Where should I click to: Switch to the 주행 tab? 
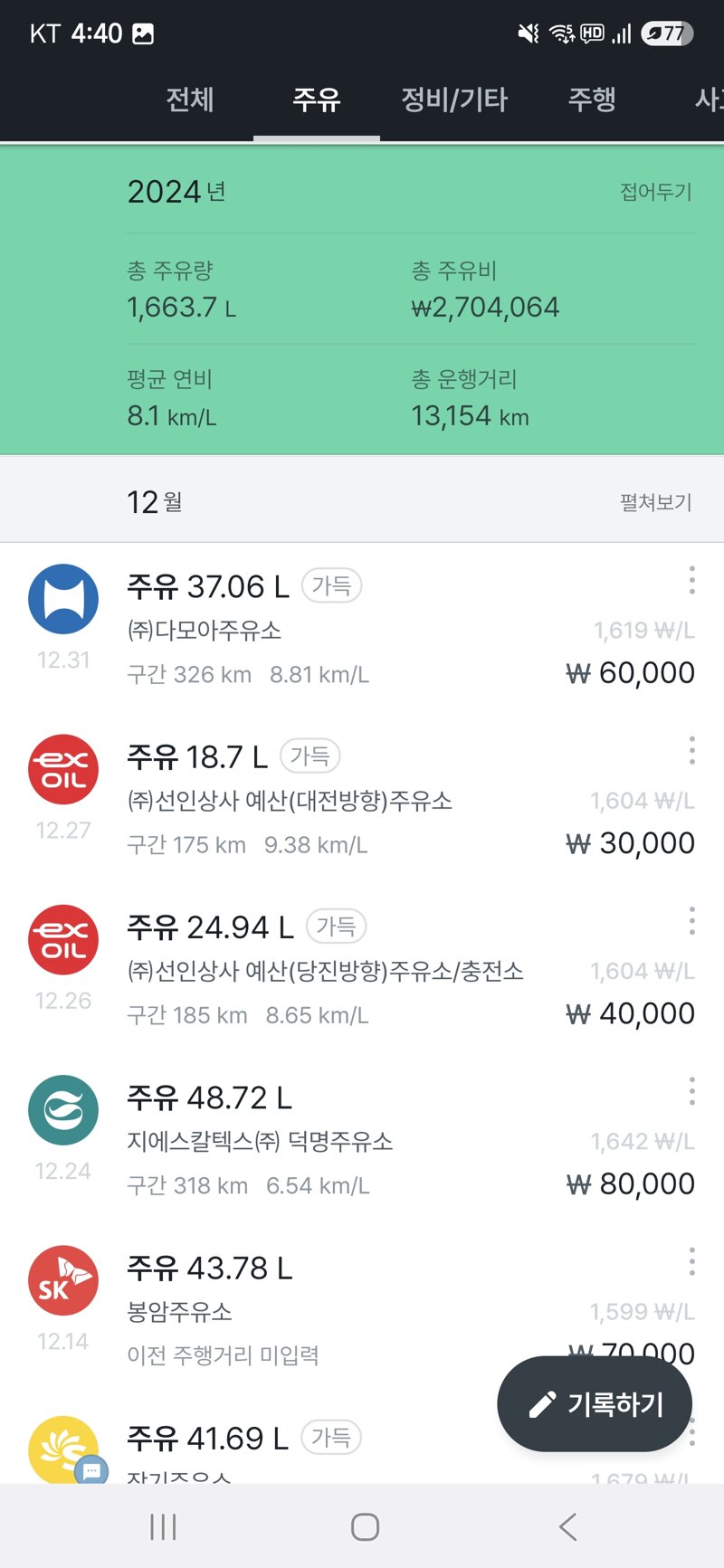(x=592, y=100)
